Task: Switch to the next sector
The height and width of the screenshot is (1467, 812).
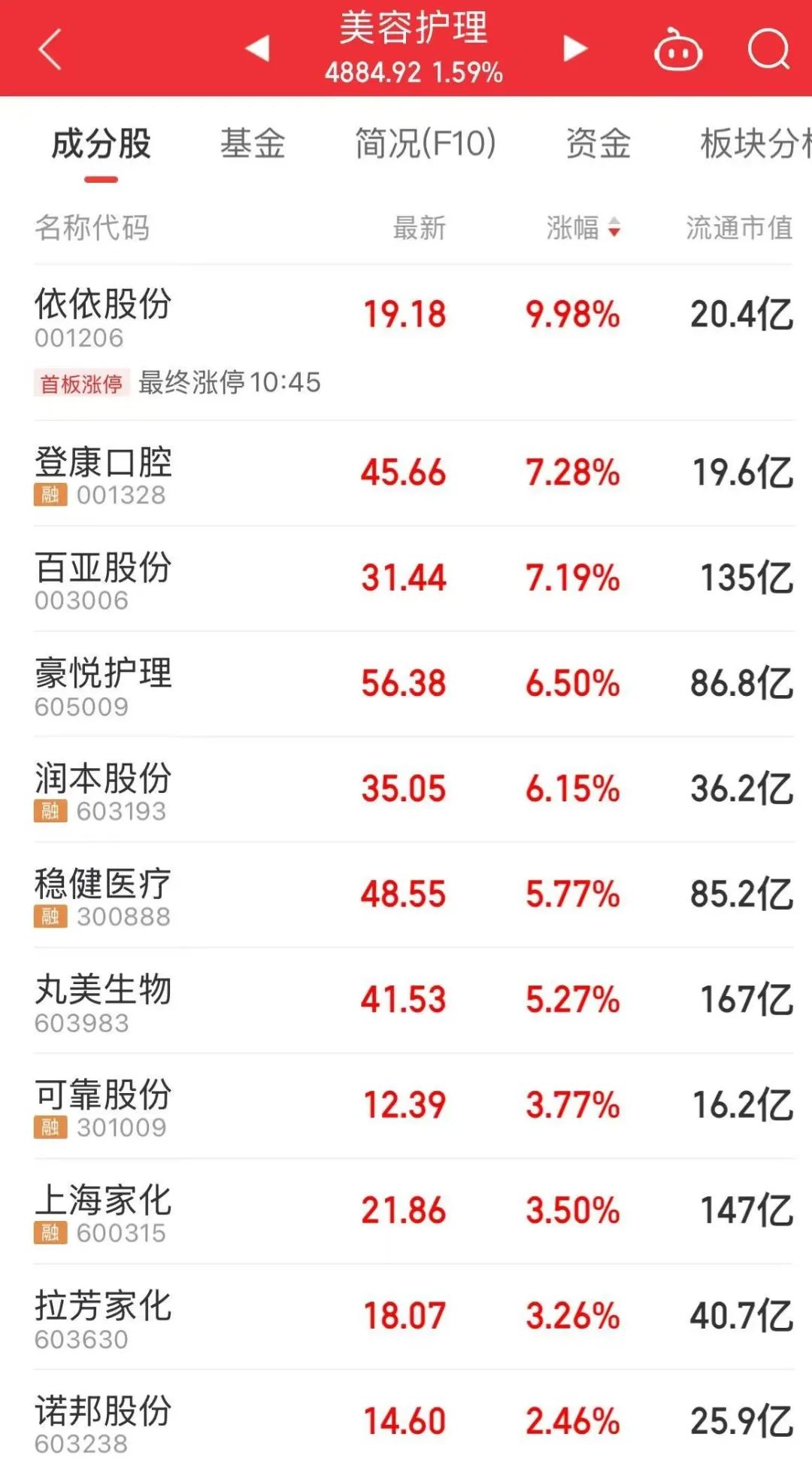Action: [x=575, y=48]
